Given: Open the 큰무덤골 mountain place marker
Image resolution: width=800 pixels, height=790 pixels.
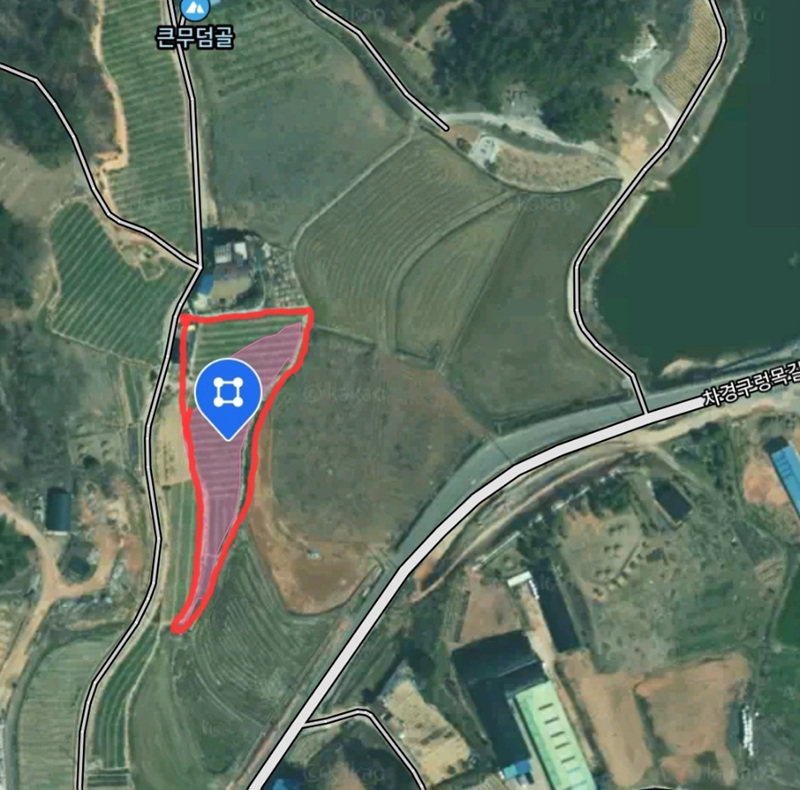Looking at the screenshot, I should 193,9.
